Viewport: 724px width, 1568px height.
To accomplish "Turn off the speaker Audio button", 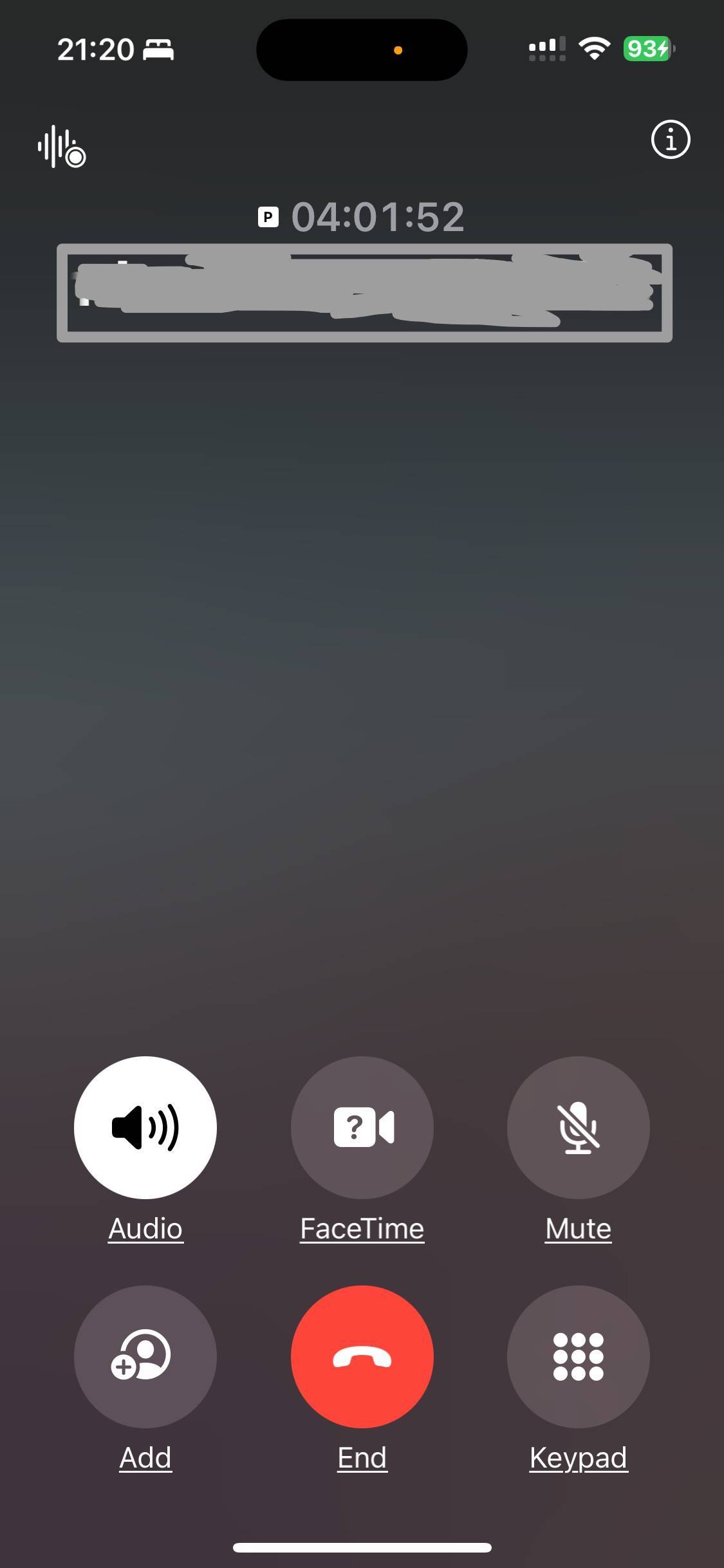I will point(145,1127).
